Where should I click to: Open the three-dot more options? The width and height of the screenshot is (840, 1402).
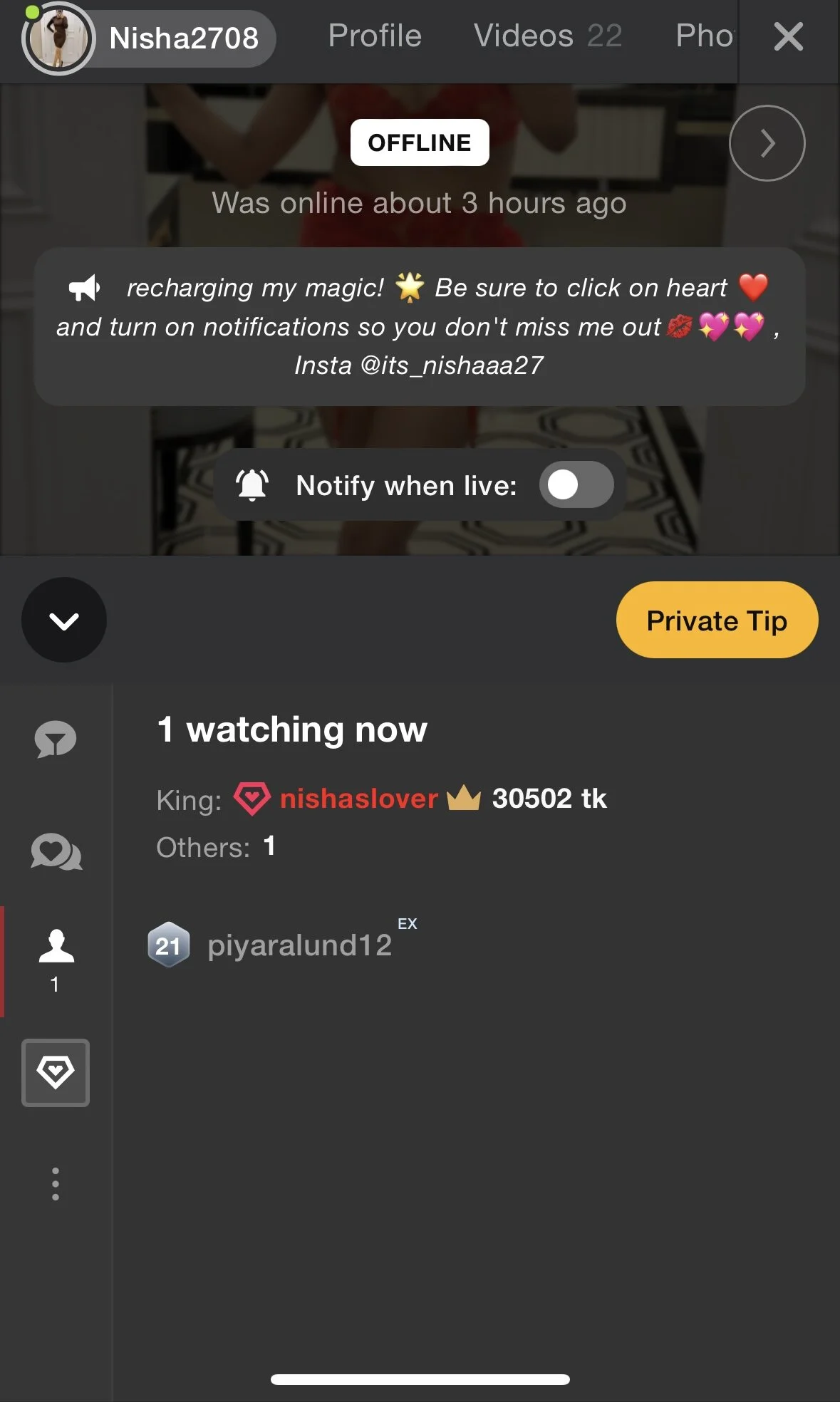tap(56, 1183)
